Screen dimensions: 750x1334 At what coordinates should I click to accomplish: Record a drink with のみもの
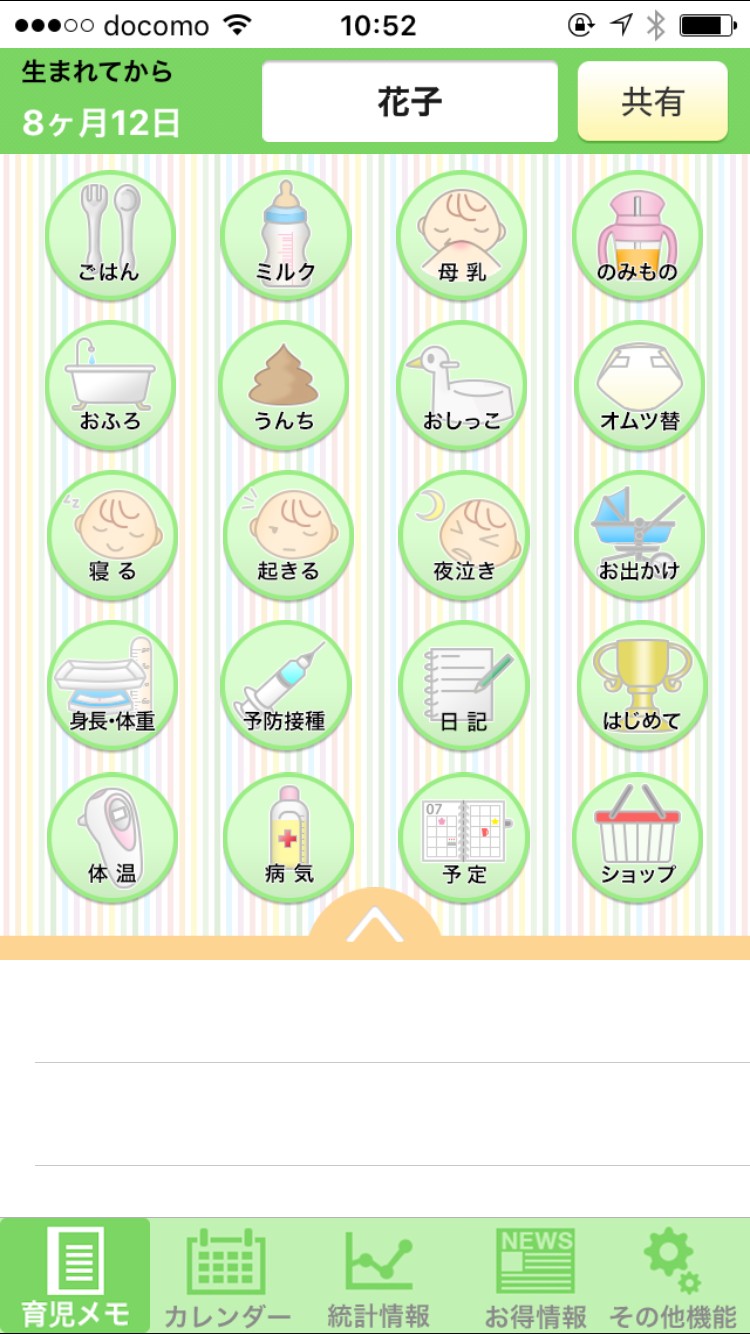pos(637,235)
